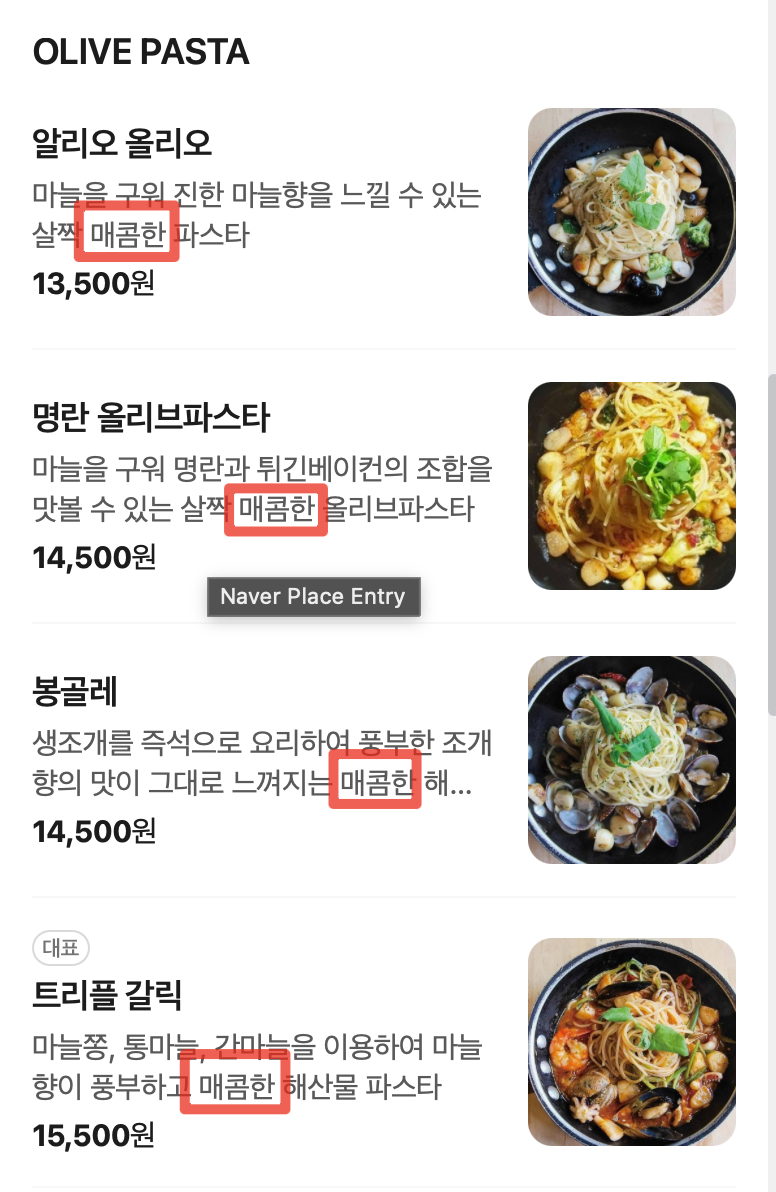Open the 알리오 올리오 menu item
The width and height of the screenshot is (776, 1192).
pos(122,143)
